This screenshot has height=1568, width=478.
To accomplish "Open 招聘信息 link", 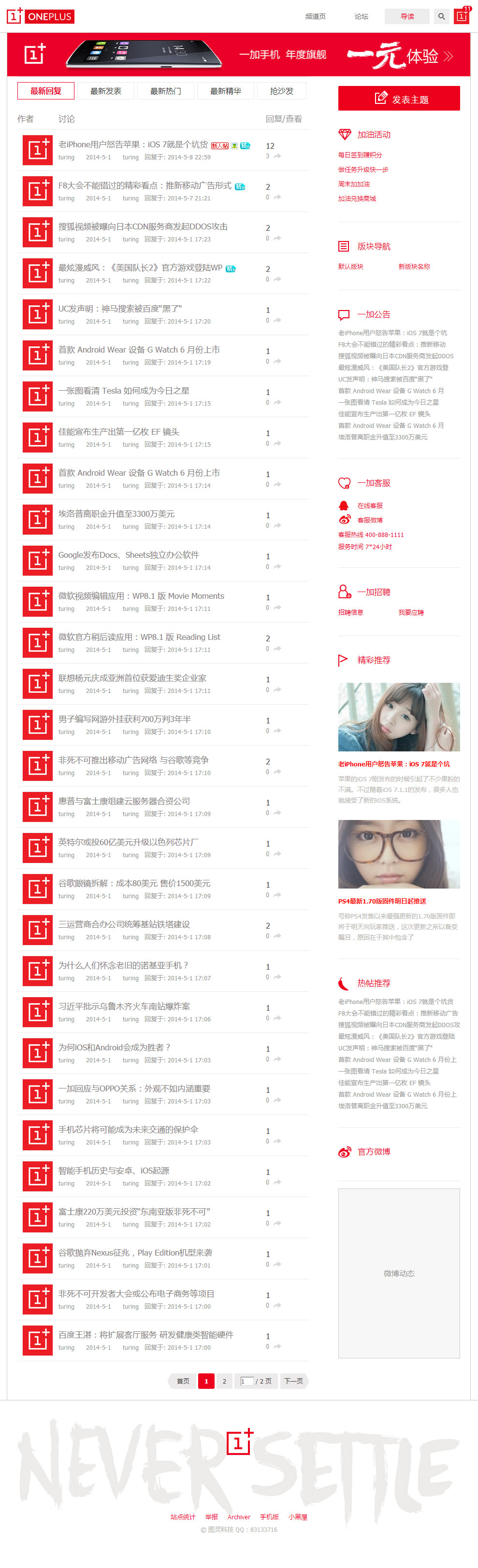I will point(350,612).
